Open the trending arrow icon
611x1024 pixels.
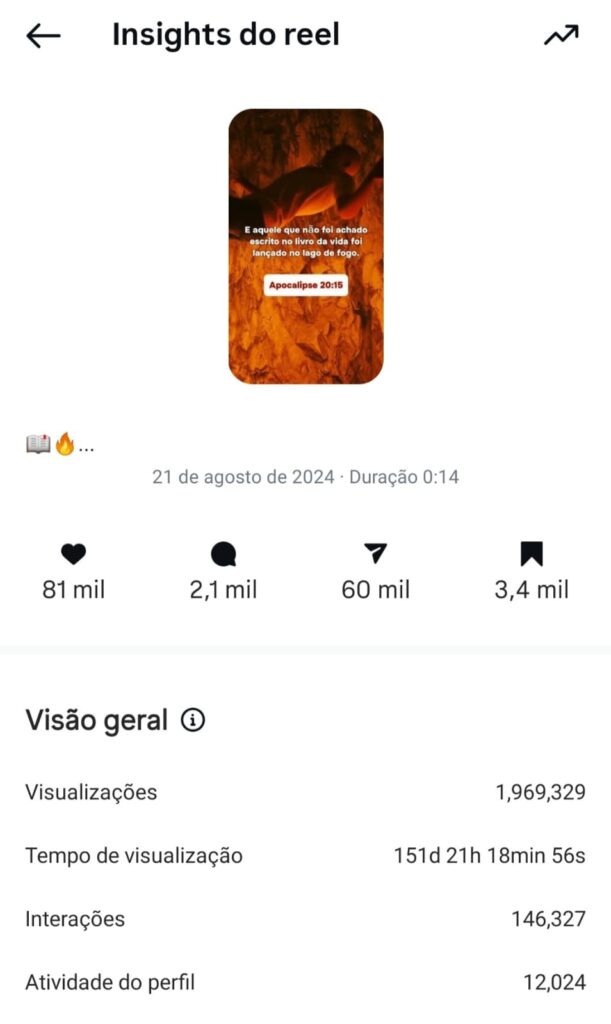[561, 36]
